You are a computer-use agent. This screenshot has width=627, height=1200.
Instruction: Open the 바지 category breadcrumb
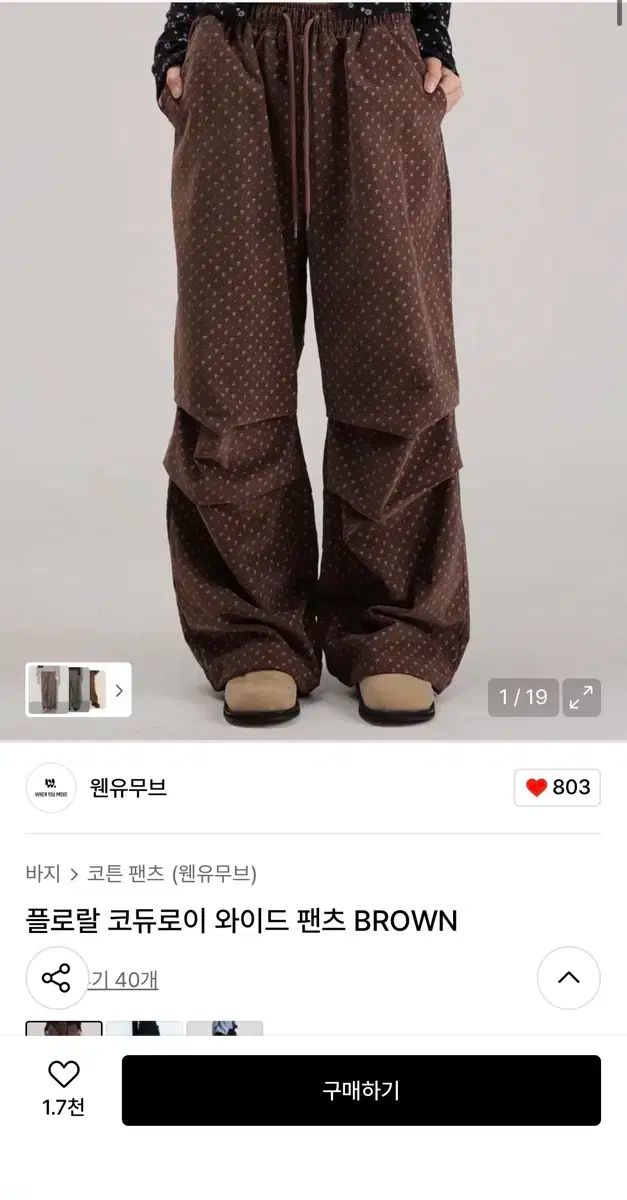44,874
